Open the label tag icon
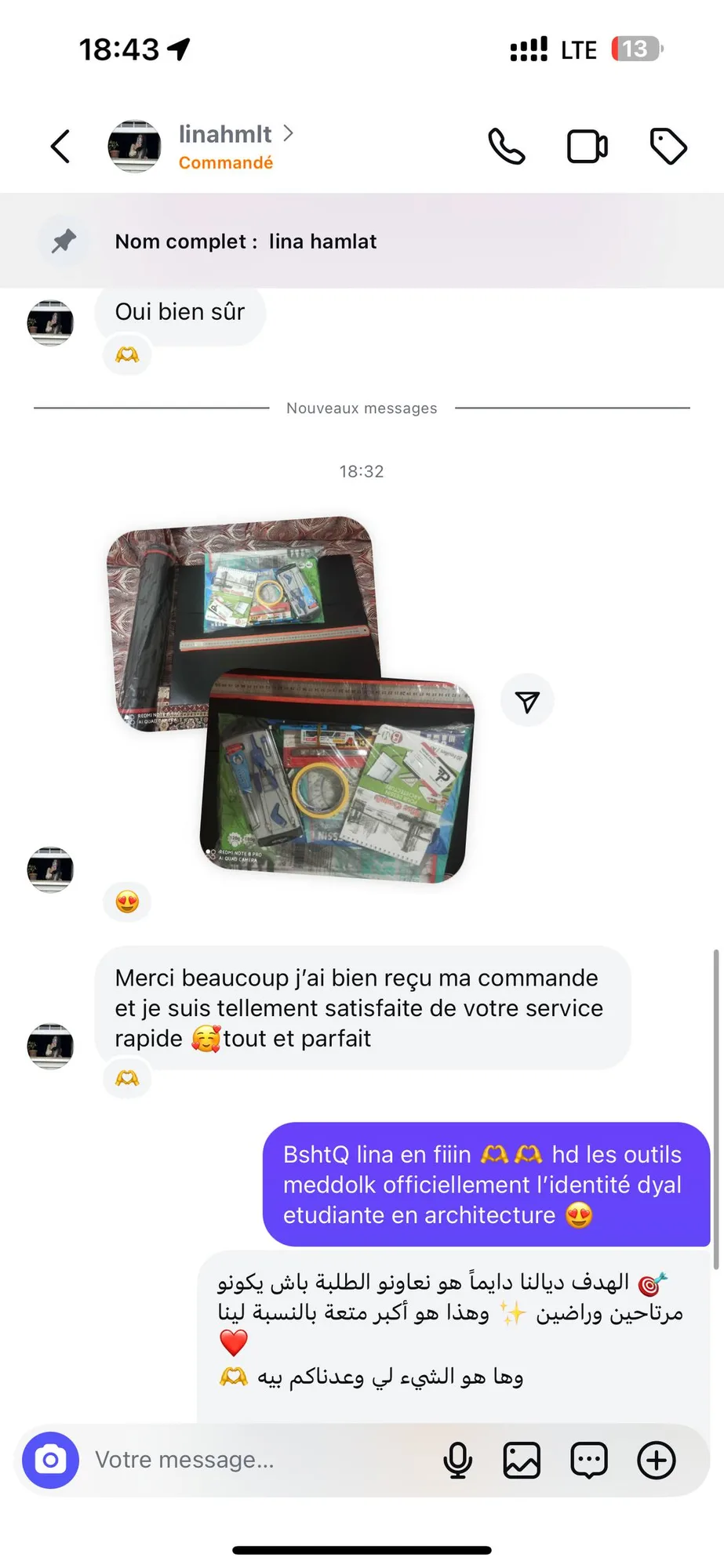 point(668,147)
